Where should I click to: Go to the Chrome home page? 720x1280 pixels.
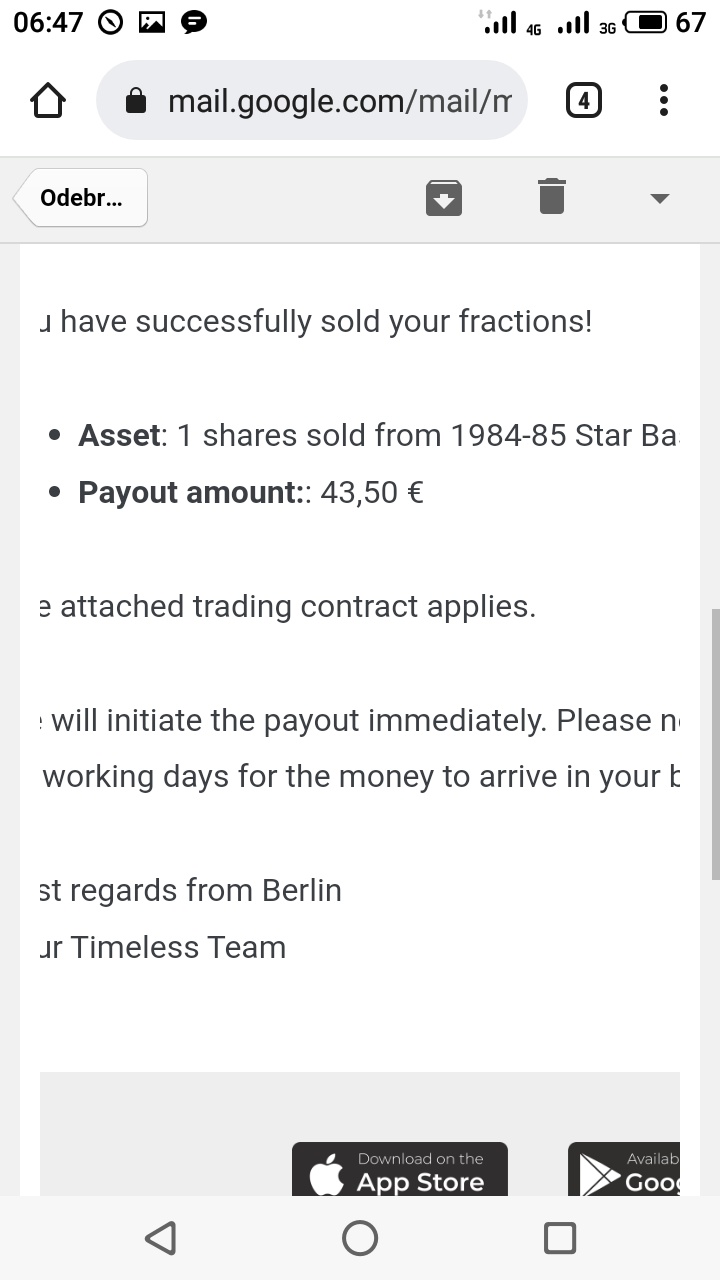pyautogui.click(x=48, y=100)
